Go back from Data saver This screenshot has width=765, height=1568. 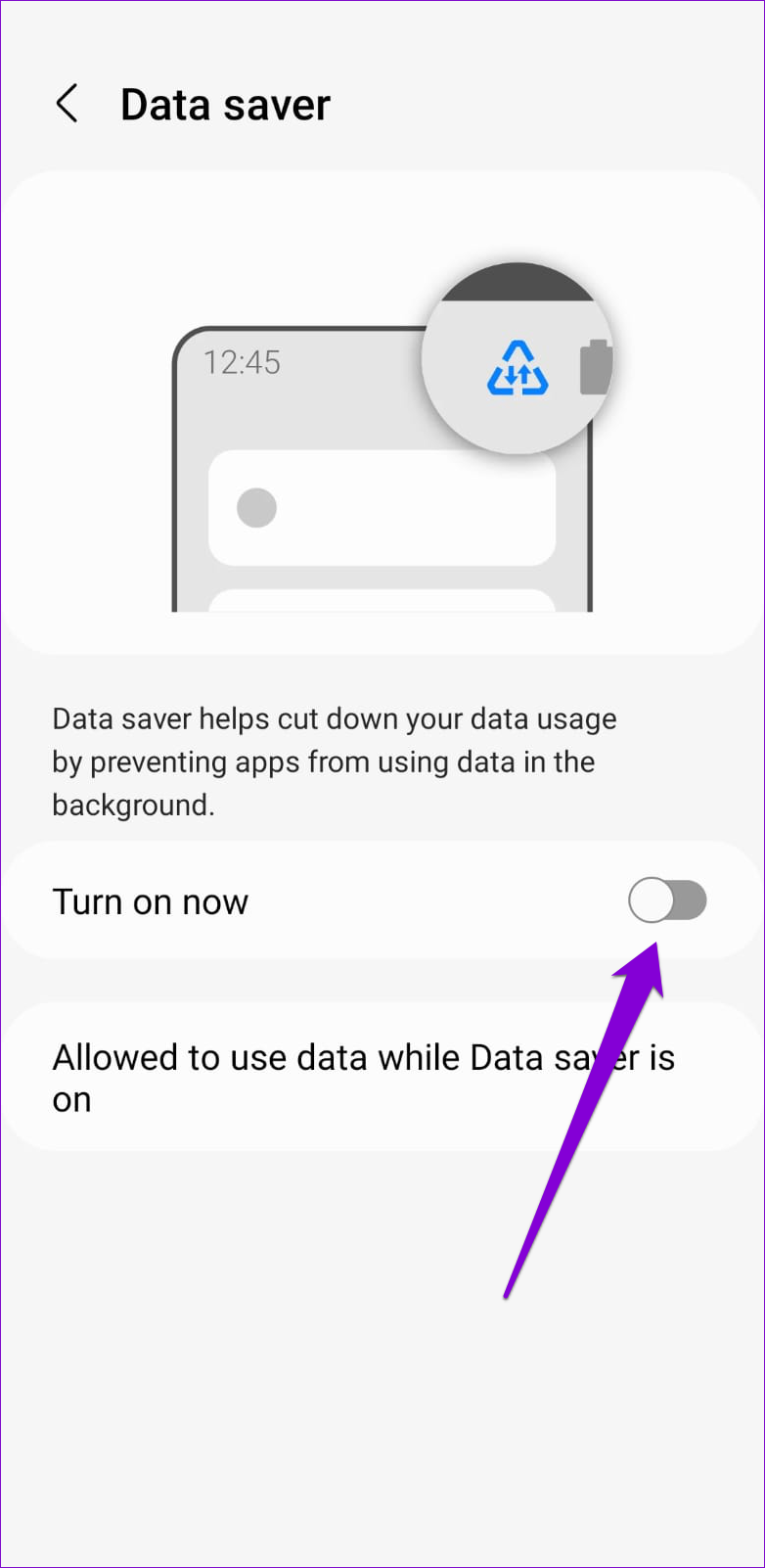point(67,104)
